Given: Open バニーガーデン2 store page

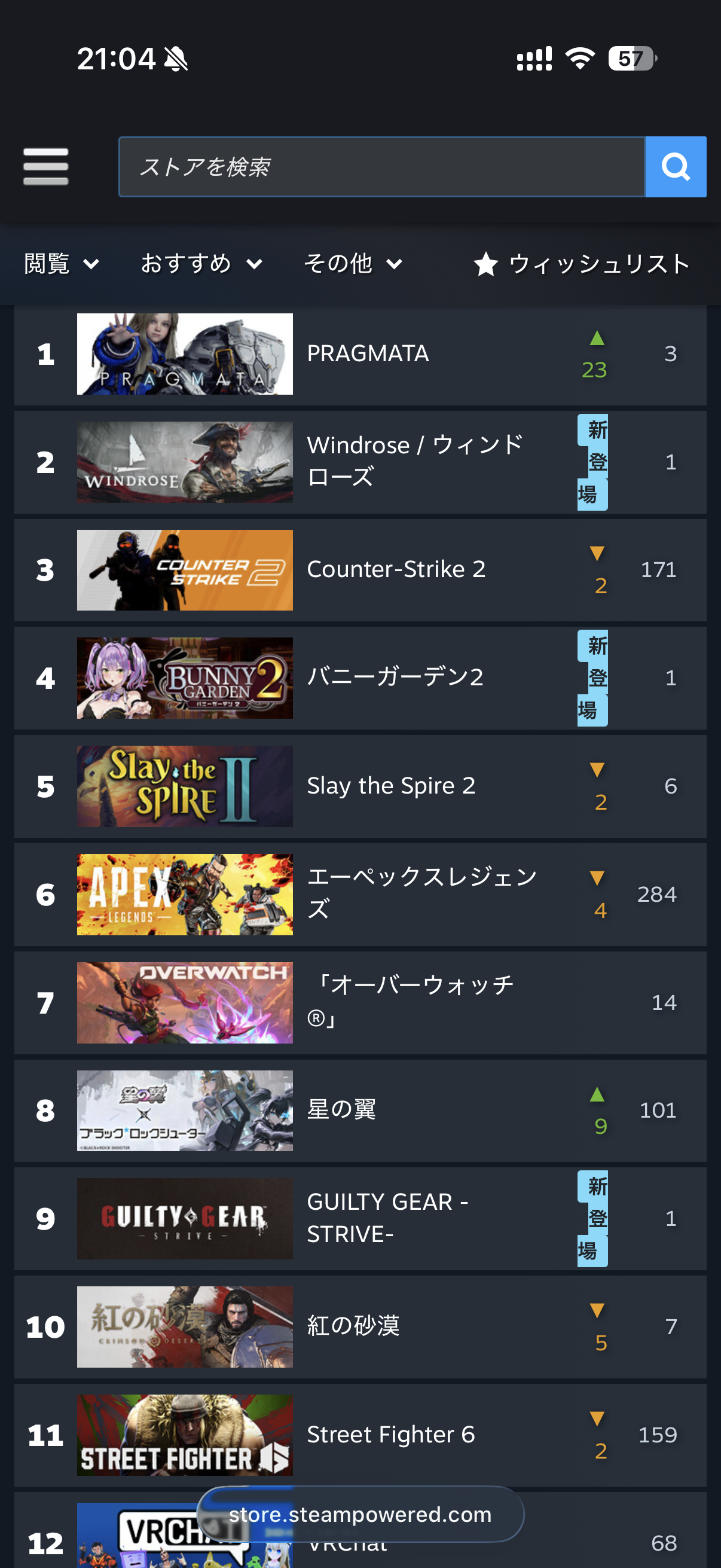Looking at the screenshot, I should (x=394, y=677).
